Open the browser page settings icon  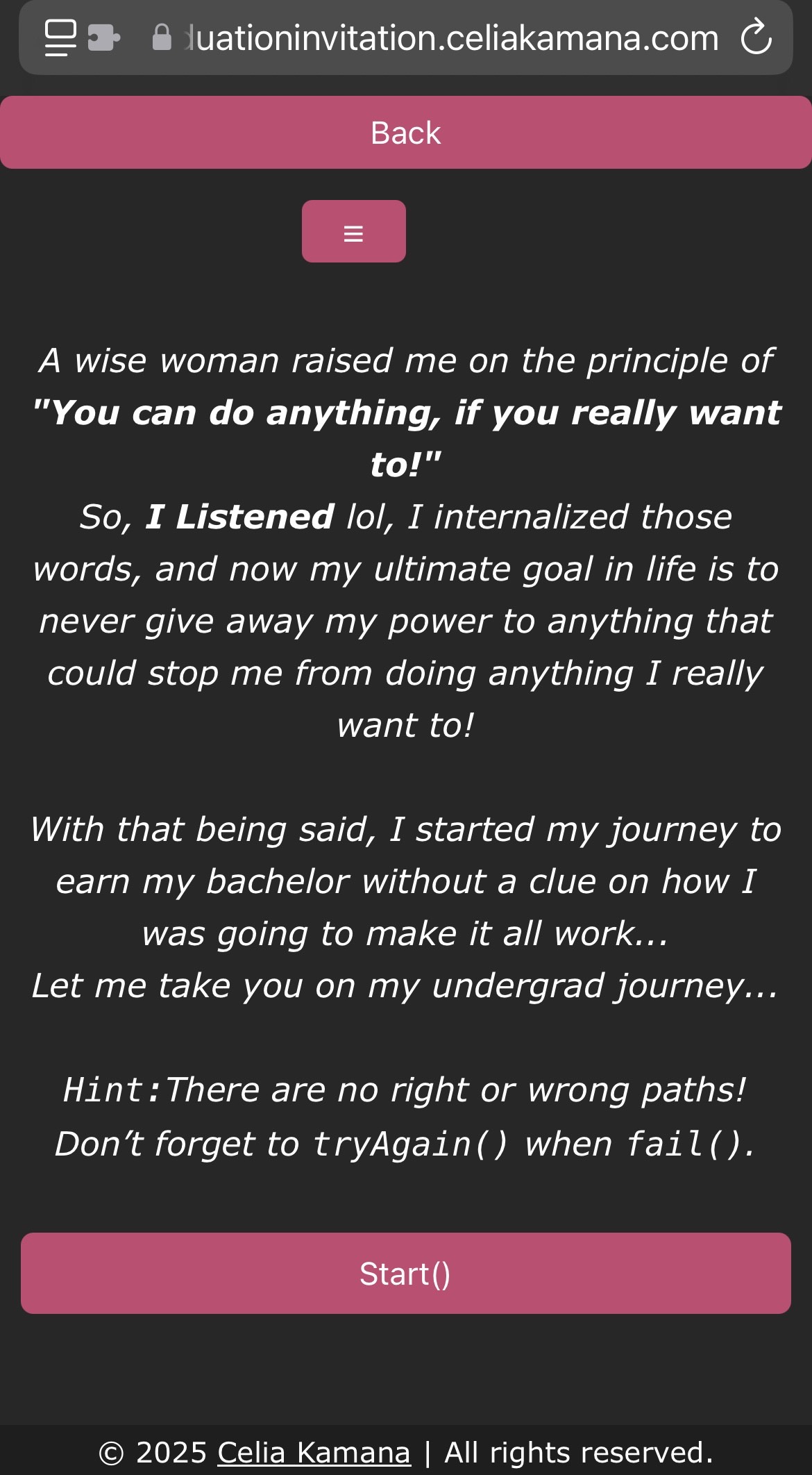(x=60, y=37)
